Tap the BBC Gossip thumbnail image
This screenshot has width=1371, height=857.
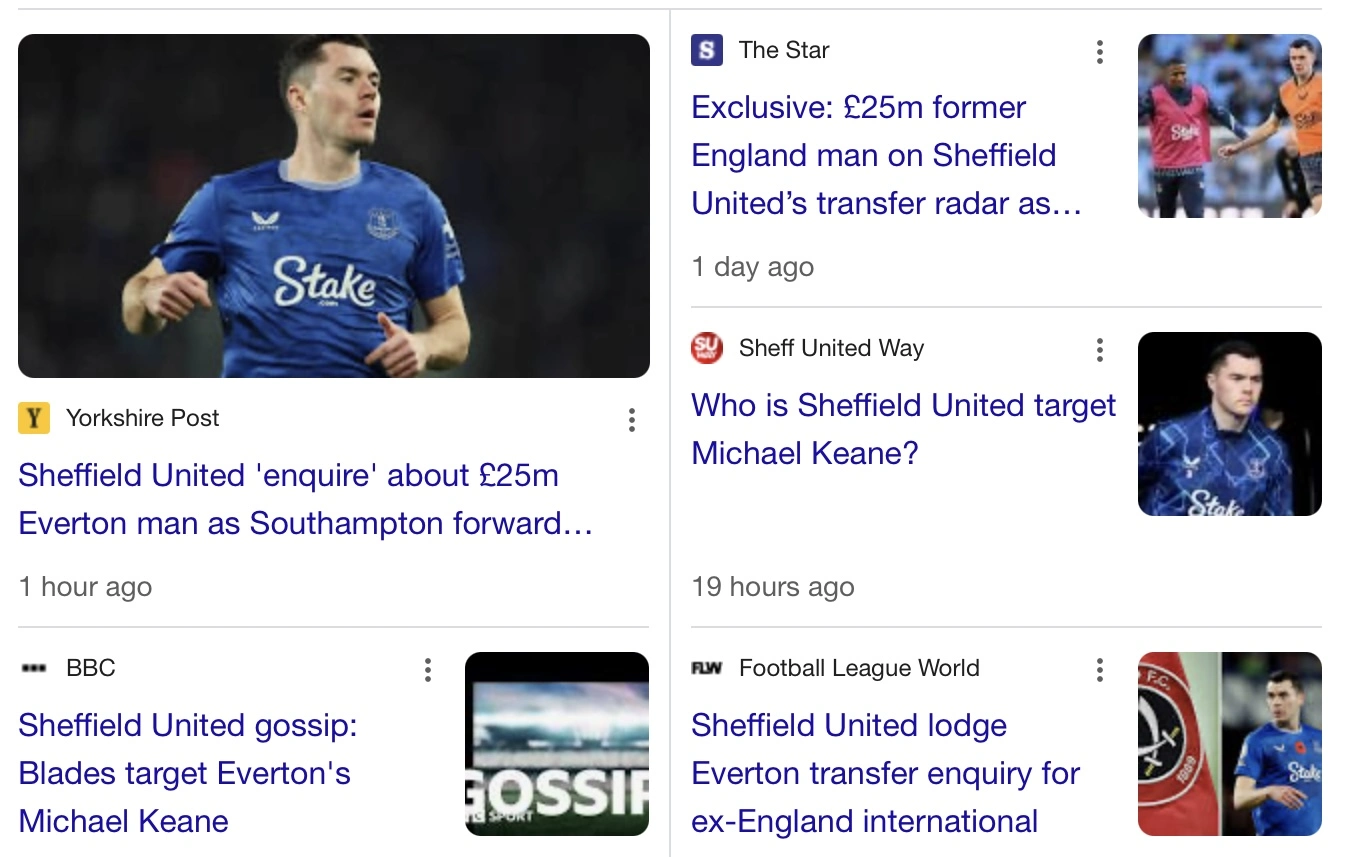(x=557, y=744)
